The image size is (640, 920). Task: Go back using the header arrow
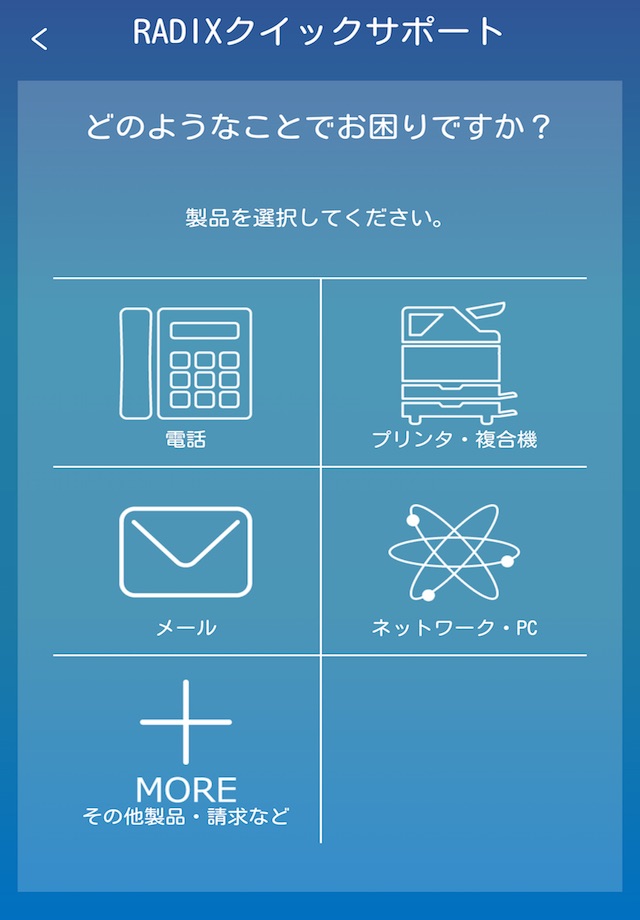pos(39,39)
